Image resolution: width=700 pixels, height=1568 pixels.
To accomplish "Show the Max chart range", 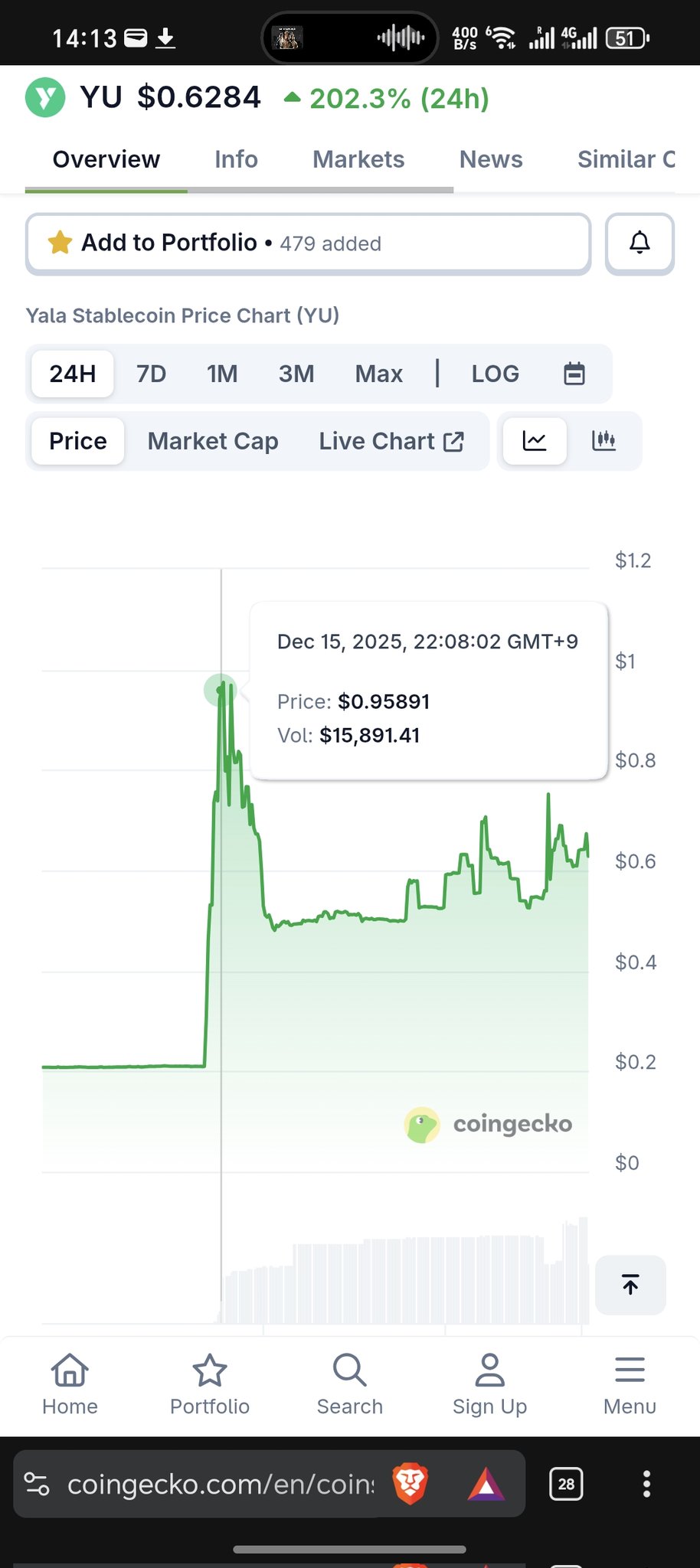I will pyautogui.click(x=378, y=374).
